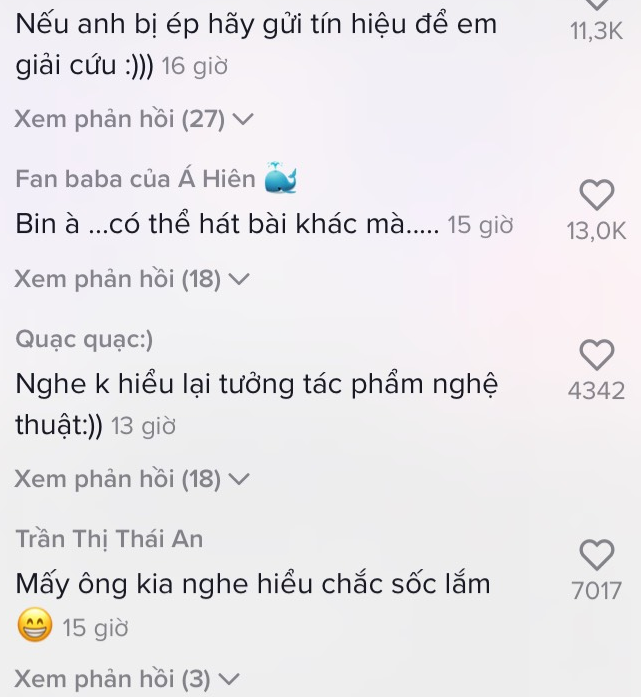The width and height of the screenshot is (641, 697).
Task: Expand the 27 replies under the first comment
Action: (x=134, y=120)
